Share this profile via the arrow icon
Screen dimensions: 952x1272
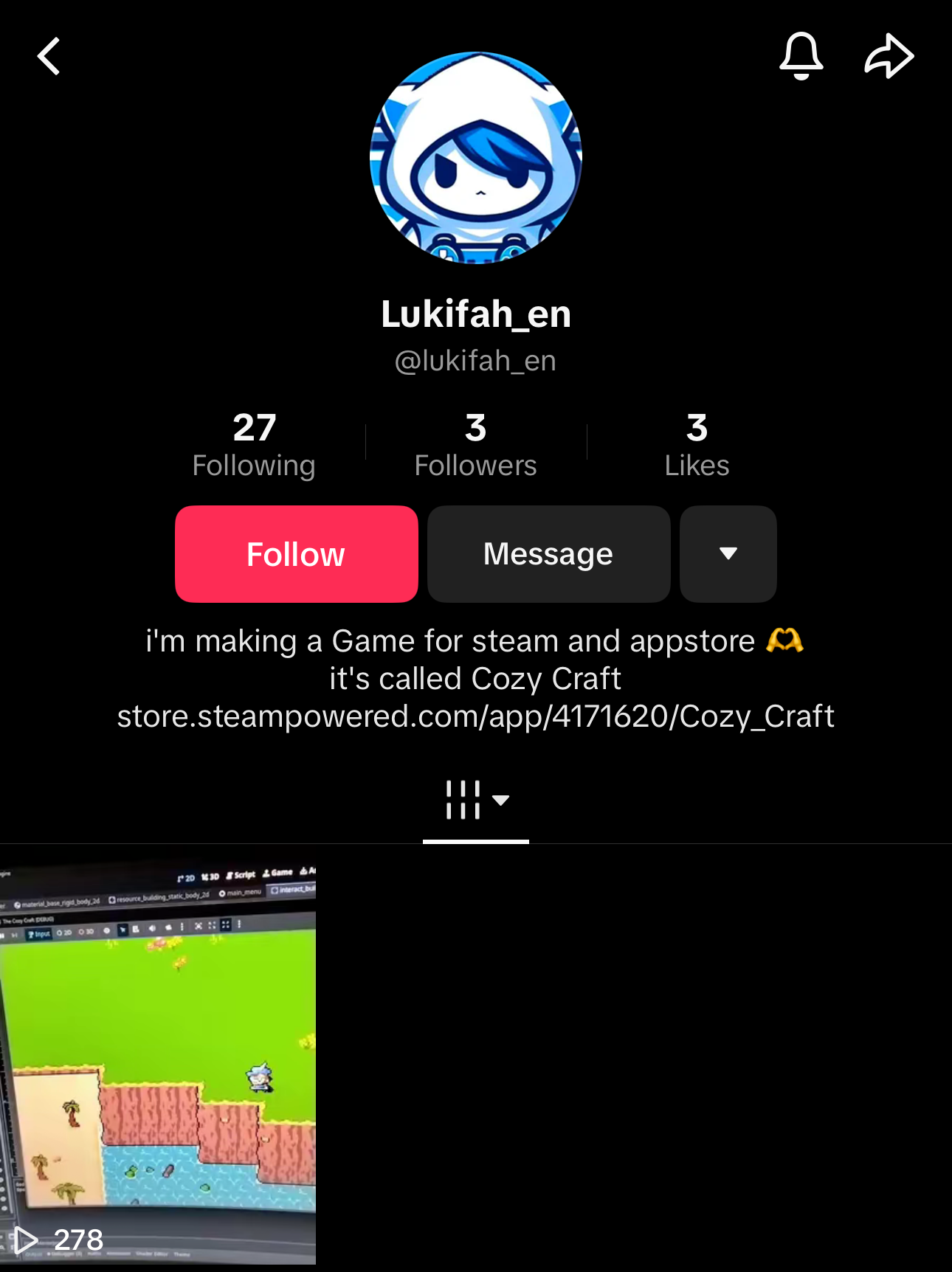889,56
